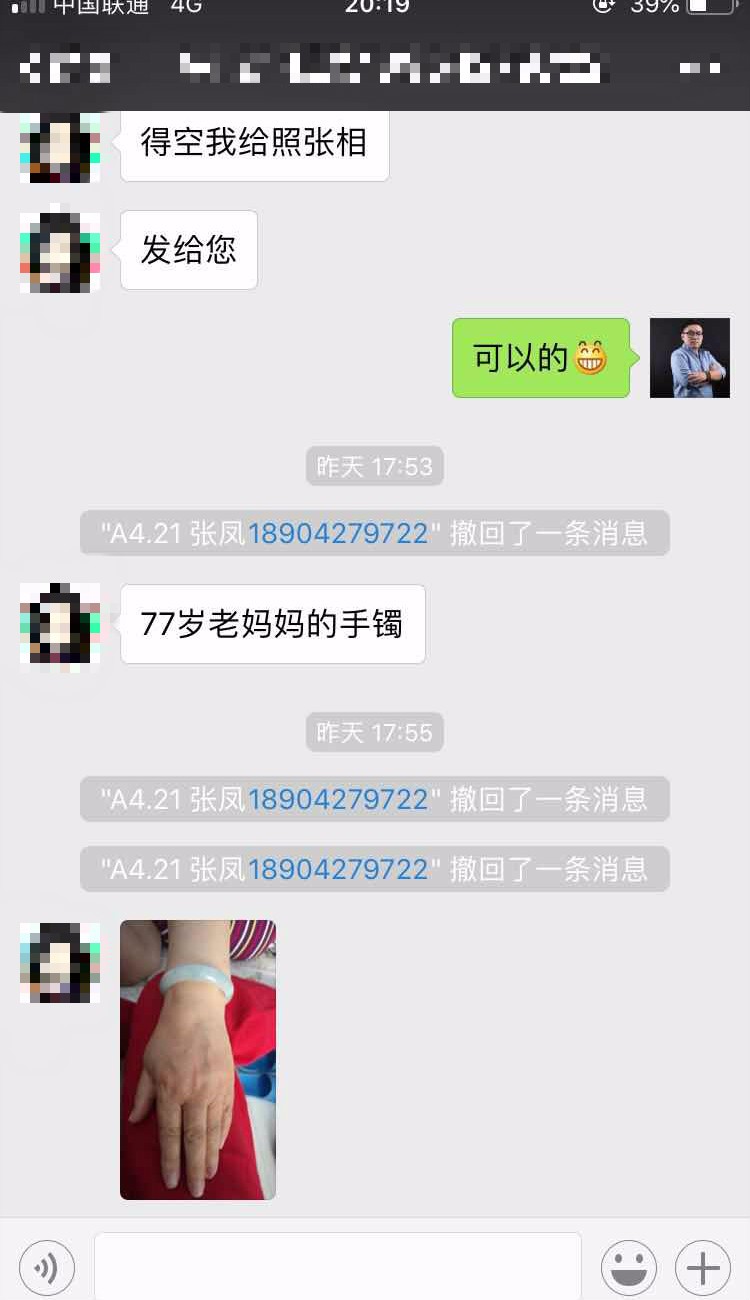Tap the phone number link after 17:53
Image resolution: width=750 pixels, height=1300 pixels.
click(x=338, y=533)
